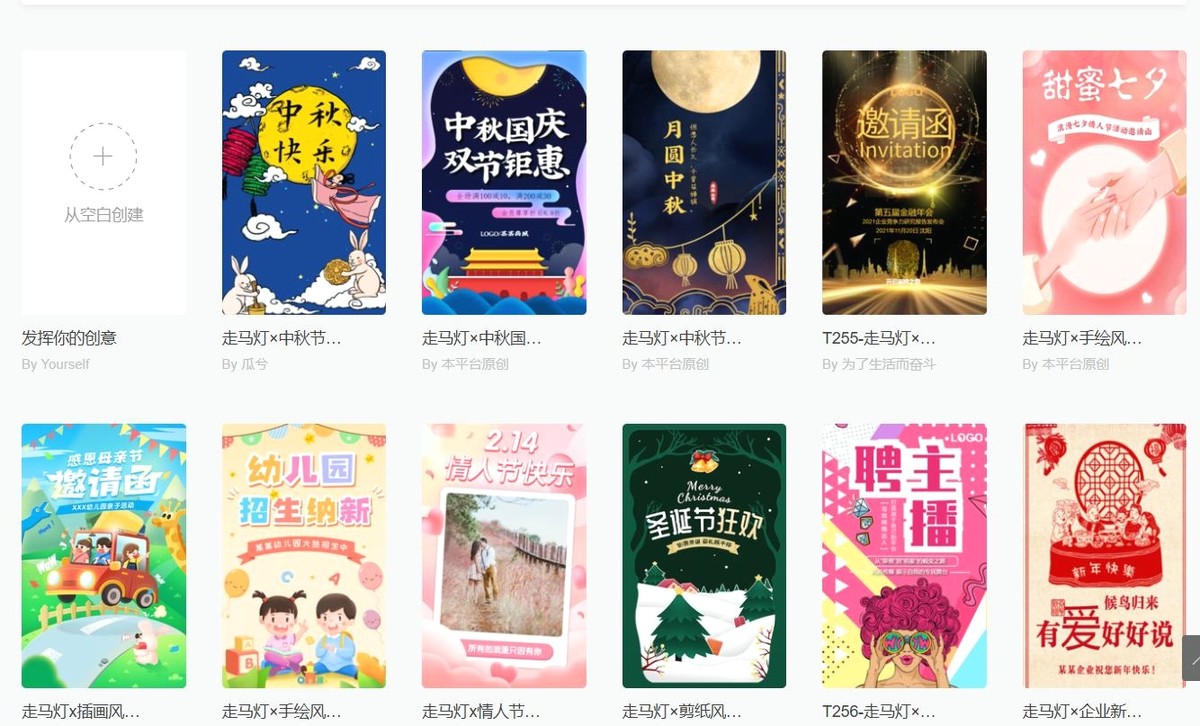The width and height of the screenshot is (1200, 726).
Task: Open the 聘主播 recruitment template
Action: click(904, 555)
